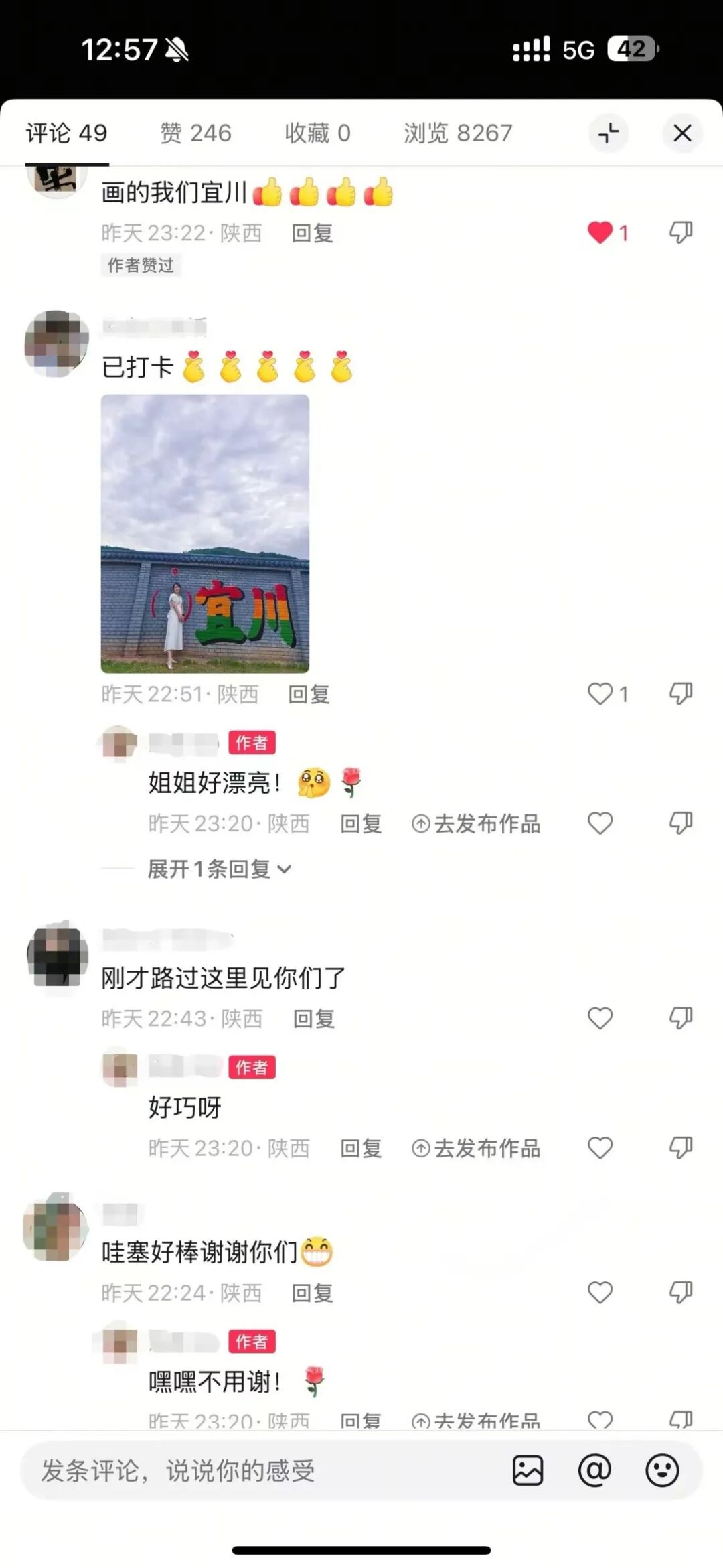Like the author's 好巧呀 reply
723x1568 pixels.
(600, 1148)
